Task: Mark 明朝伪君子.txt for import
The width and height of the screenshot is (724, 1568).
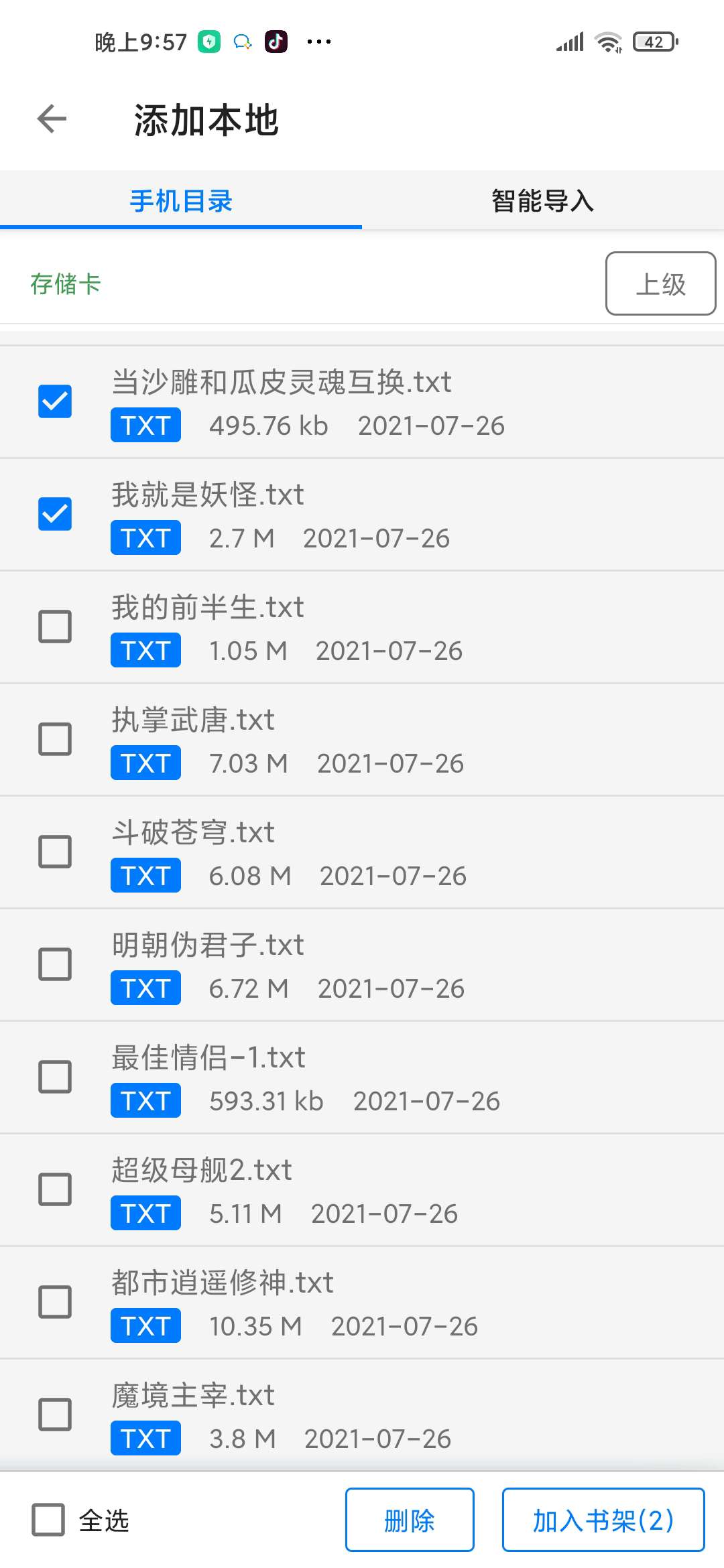Action: pyautogui.click(x=55, y=964)
